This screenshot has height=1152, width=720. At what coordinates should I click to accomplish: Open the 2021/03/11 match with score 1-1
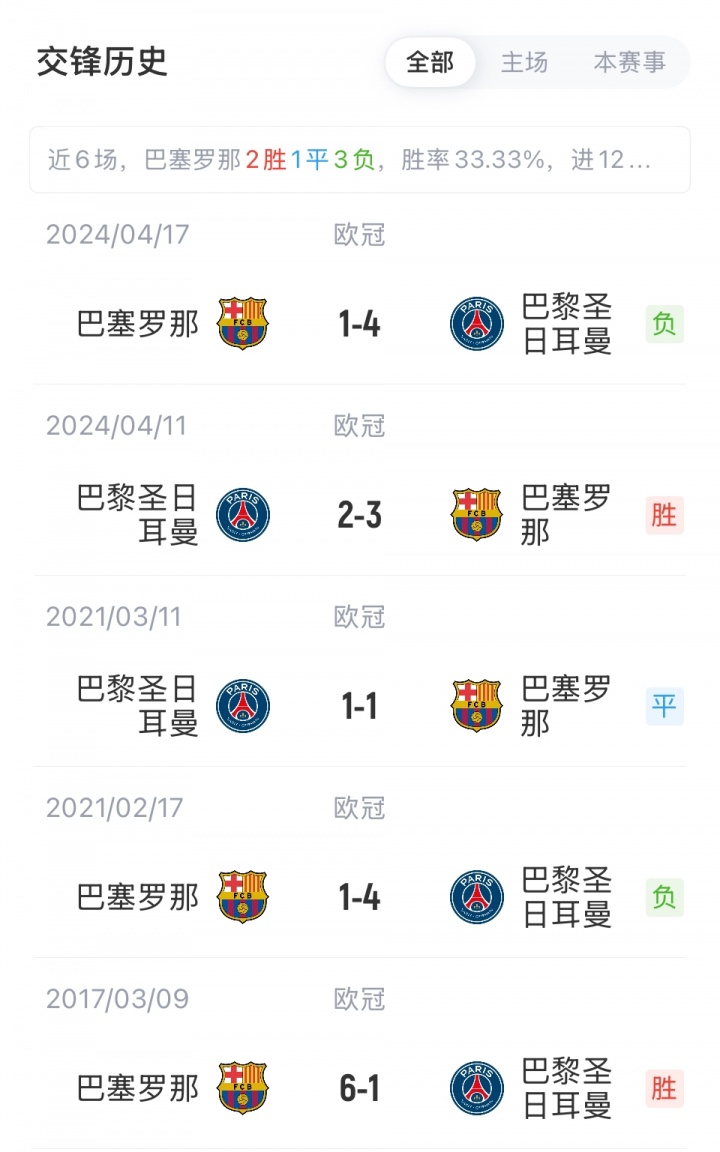359,706
